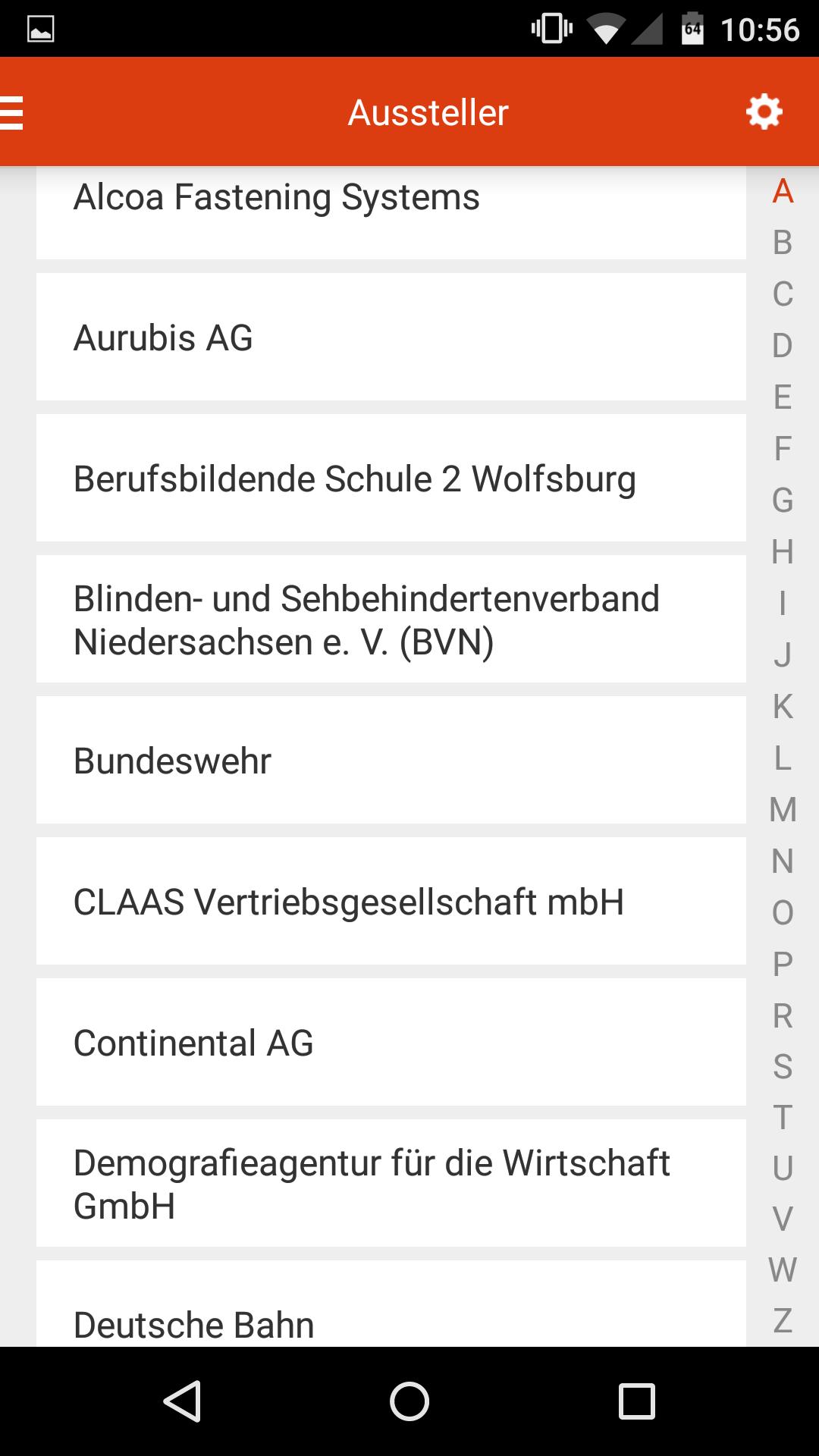Image resolution: width=819 pixels, height=1456 pixels.
Task: Return to the home screen
Action: coord(409,1401)
